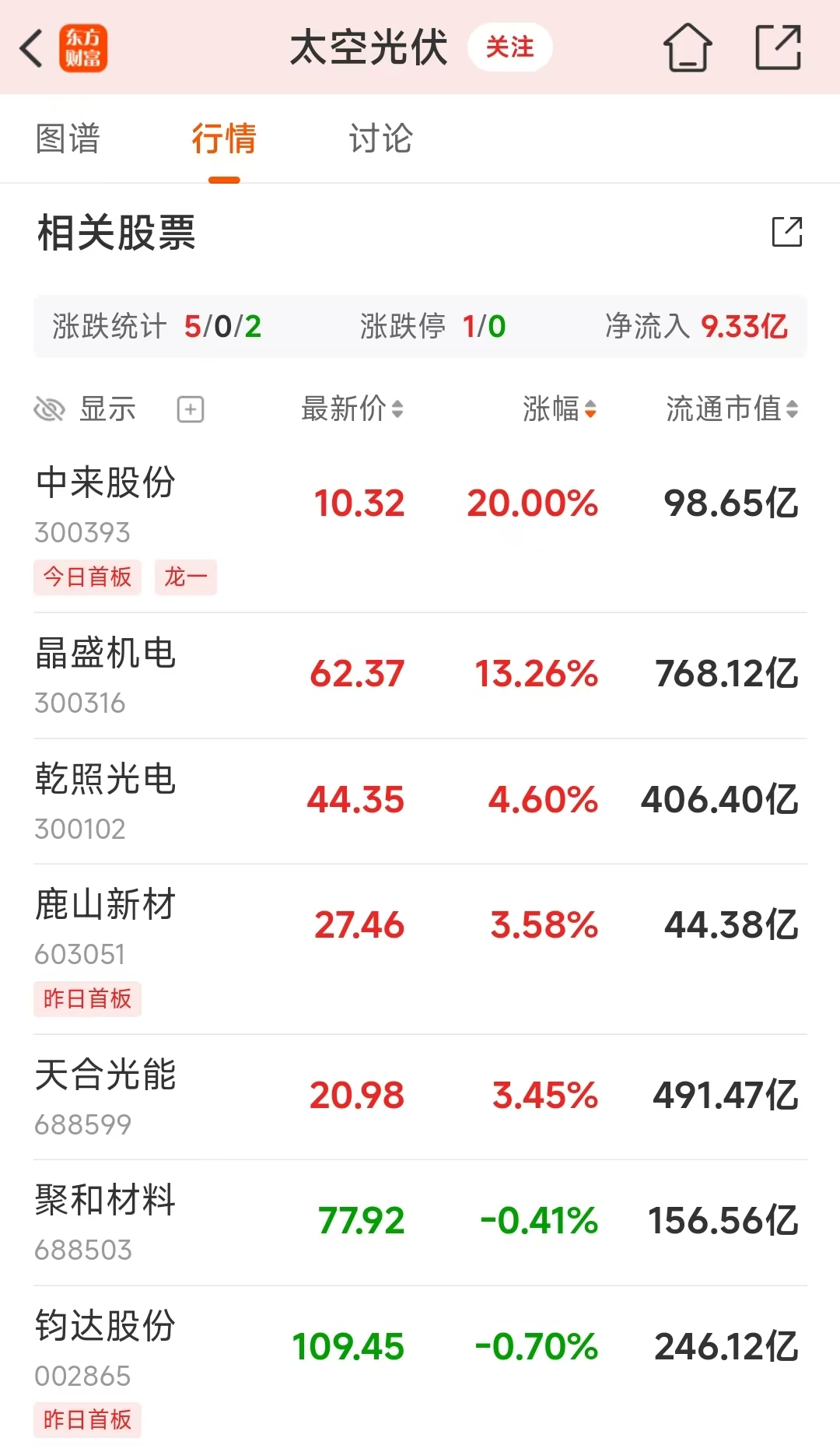Open 晶盛机电 stock details
This screenshot has width=840, height=1452.
point(105,656)
